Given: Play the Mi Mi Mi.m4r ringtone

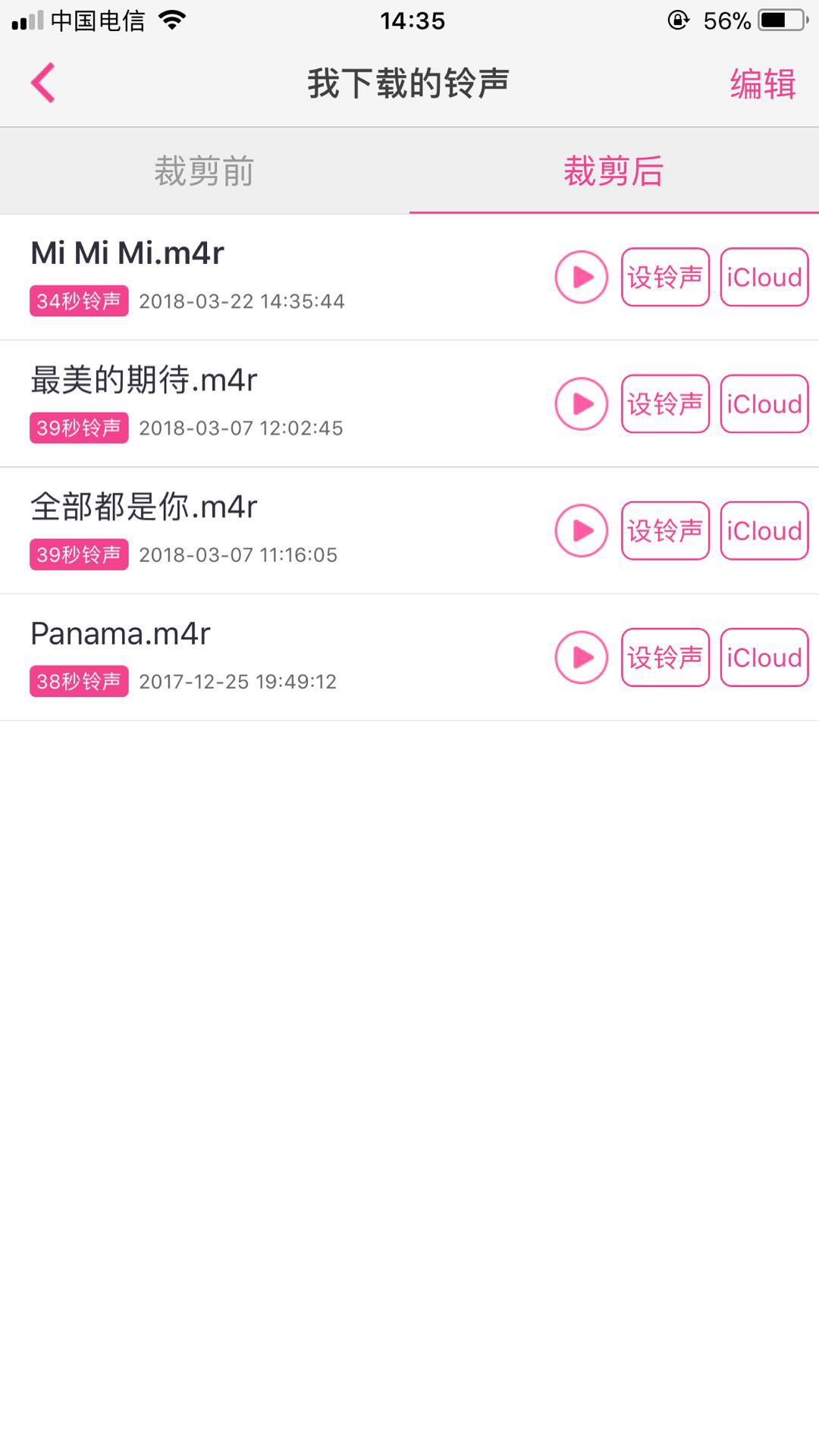Looking at the screenshot, I should click(580, 277).
